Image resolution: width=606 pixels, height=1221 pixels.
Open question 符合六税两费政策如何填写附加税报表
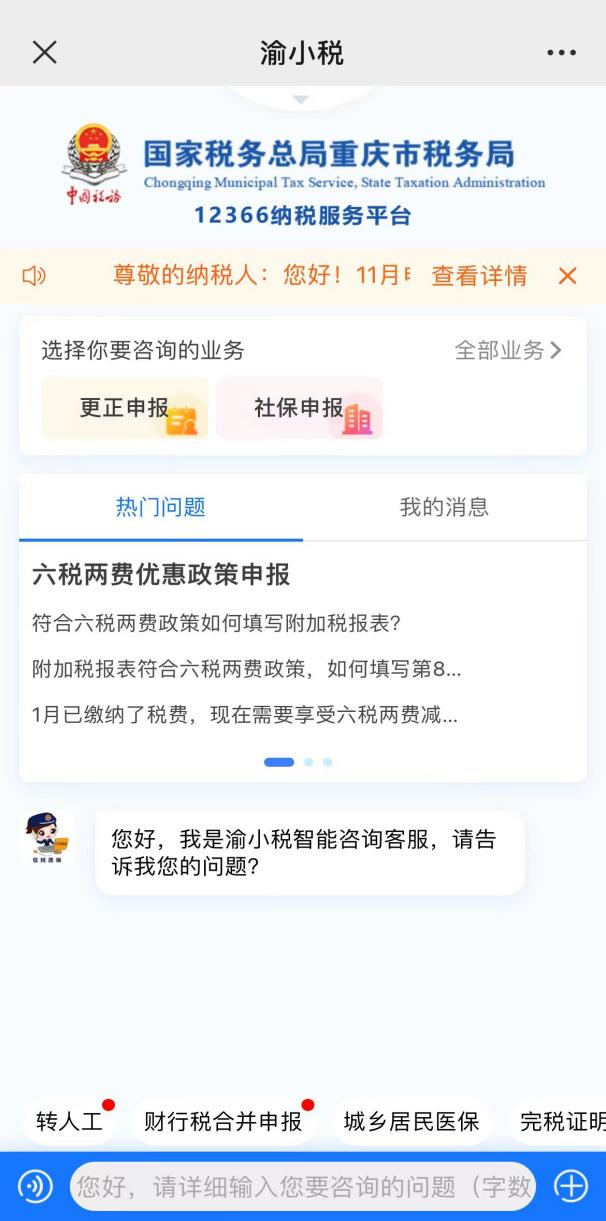click(x=216, y=623)
